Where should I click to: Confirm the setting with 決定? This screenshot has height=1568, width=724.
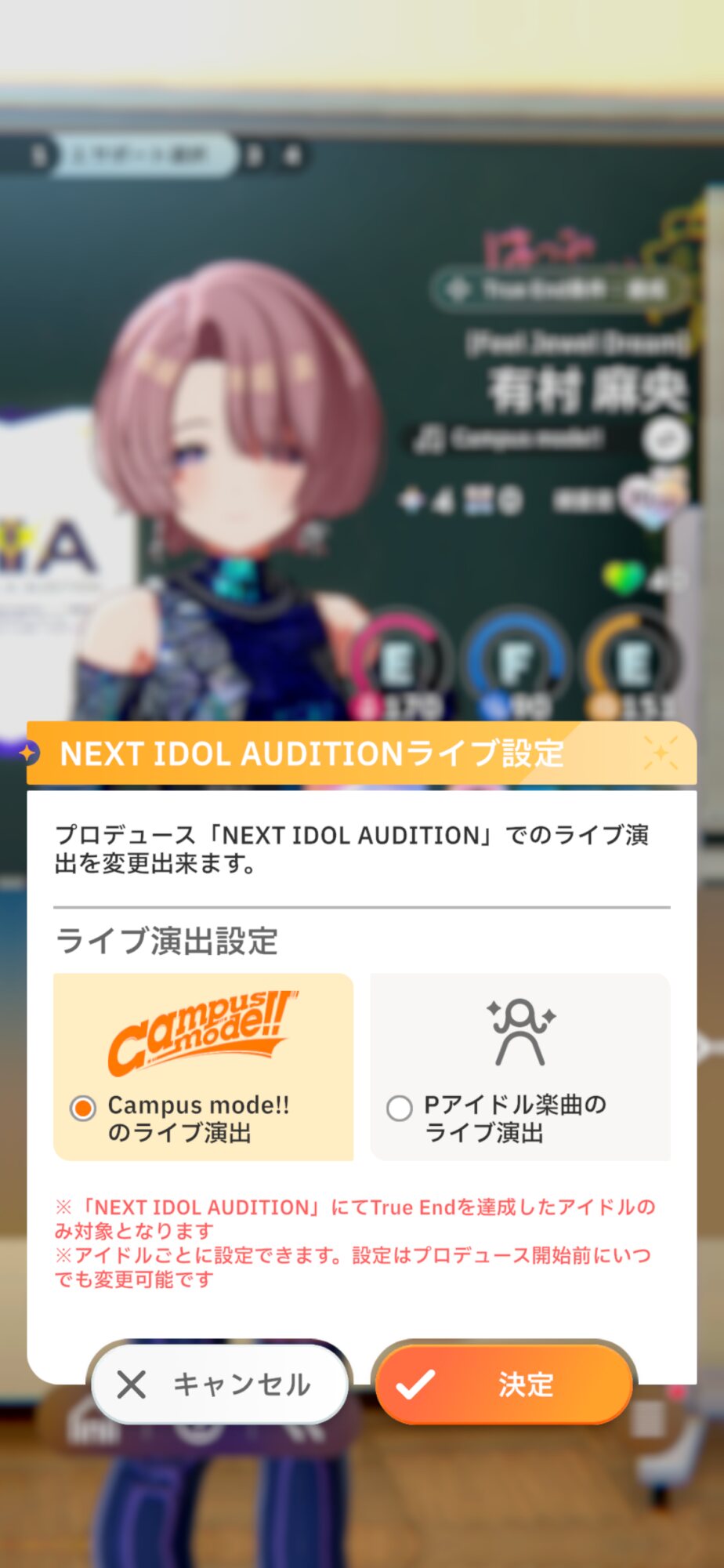505,1384
